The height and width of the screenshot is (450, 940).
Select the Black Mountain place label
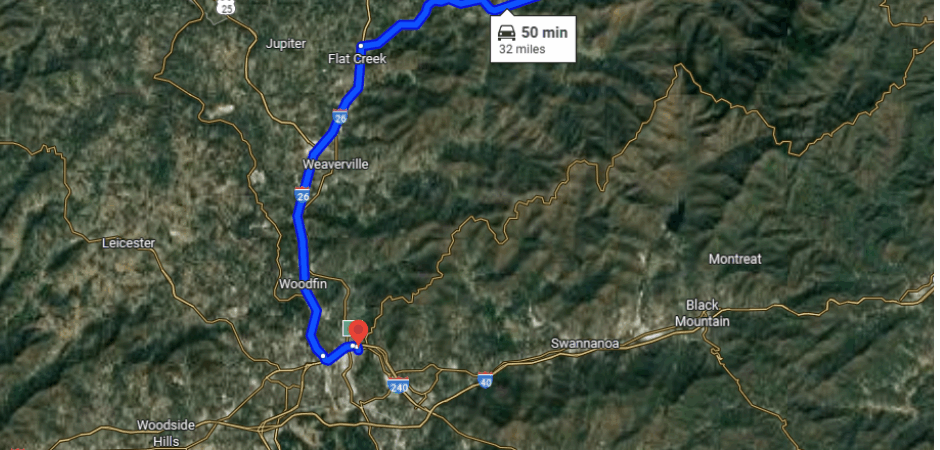coord(701,313)
